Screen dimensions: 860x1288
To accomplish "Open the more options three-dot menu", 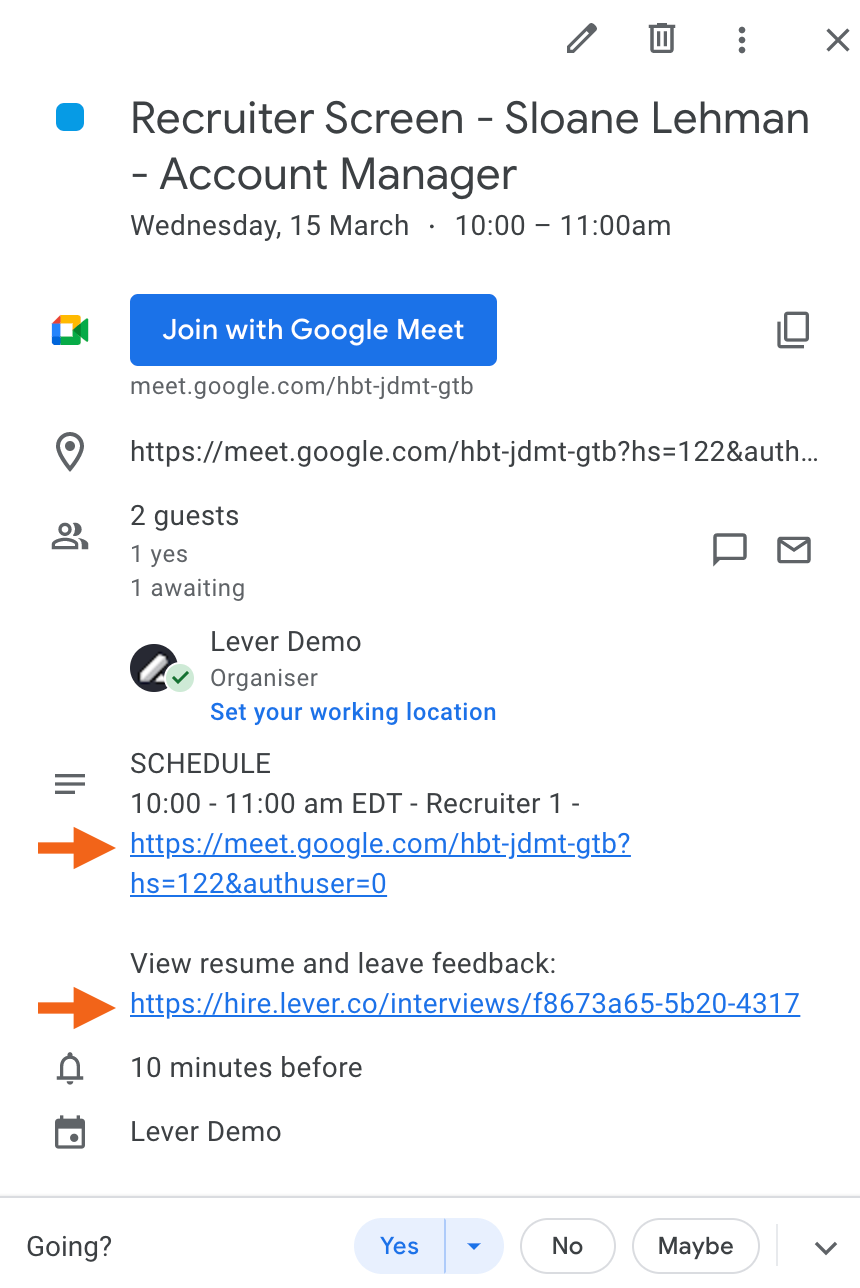I will coord(741,40).
